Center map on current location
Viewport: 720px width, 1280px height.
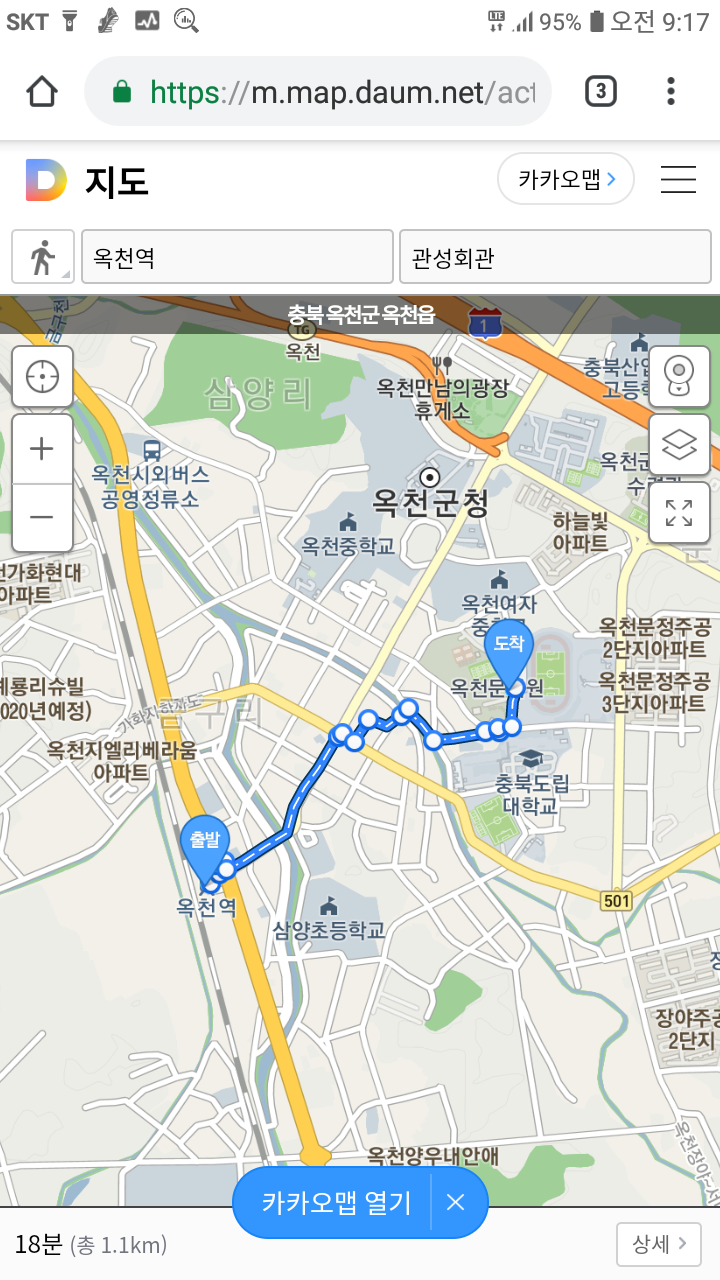[42, 377]
